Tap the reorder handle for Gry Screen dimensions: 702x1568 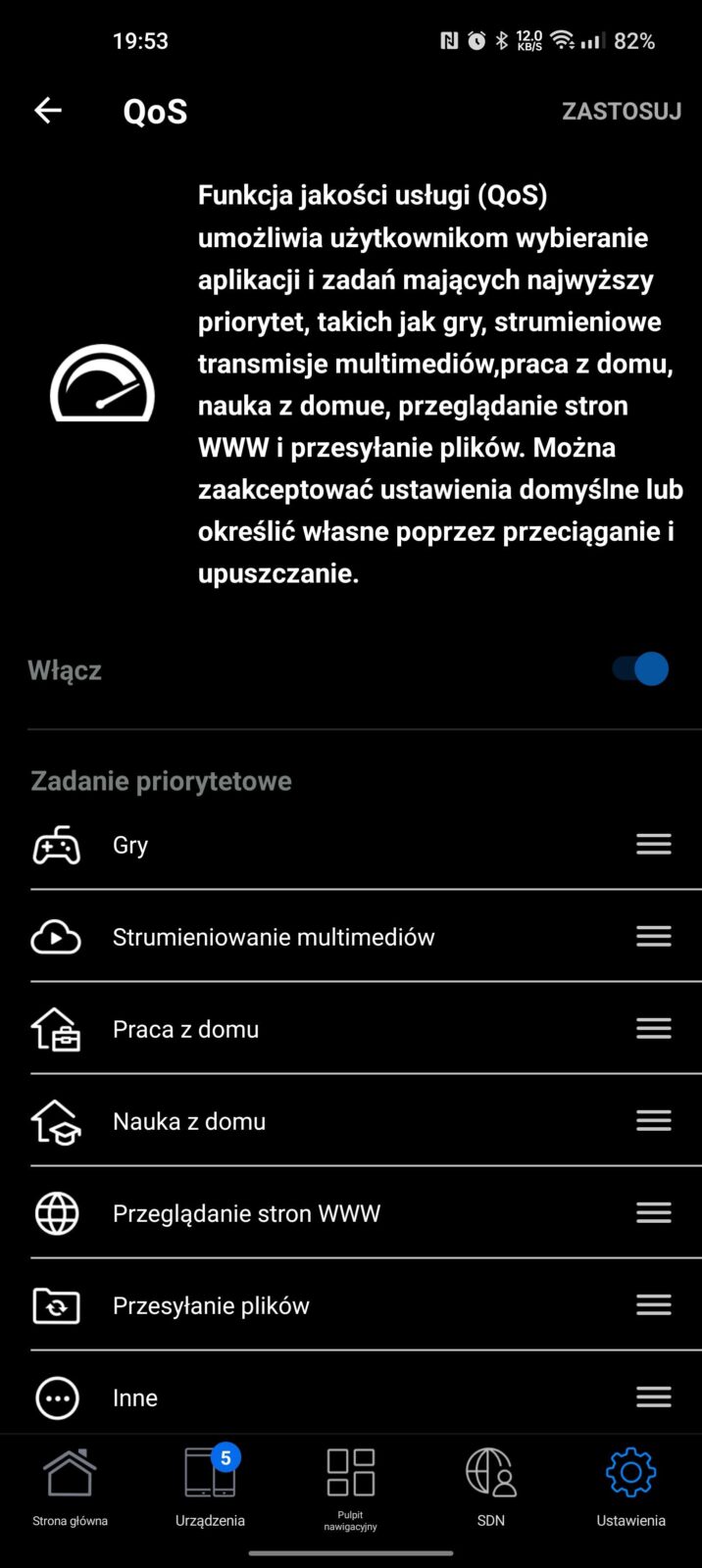653,844
